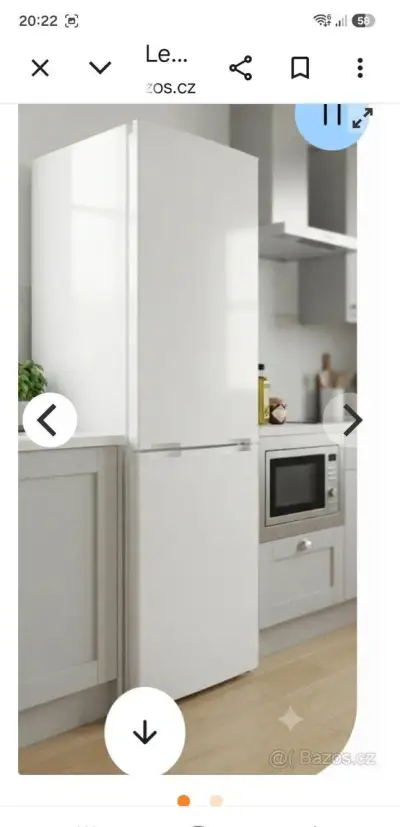This screenshot has height=827, width=400.
Task: Tap the down arrow button
Action: click(145, 732)
